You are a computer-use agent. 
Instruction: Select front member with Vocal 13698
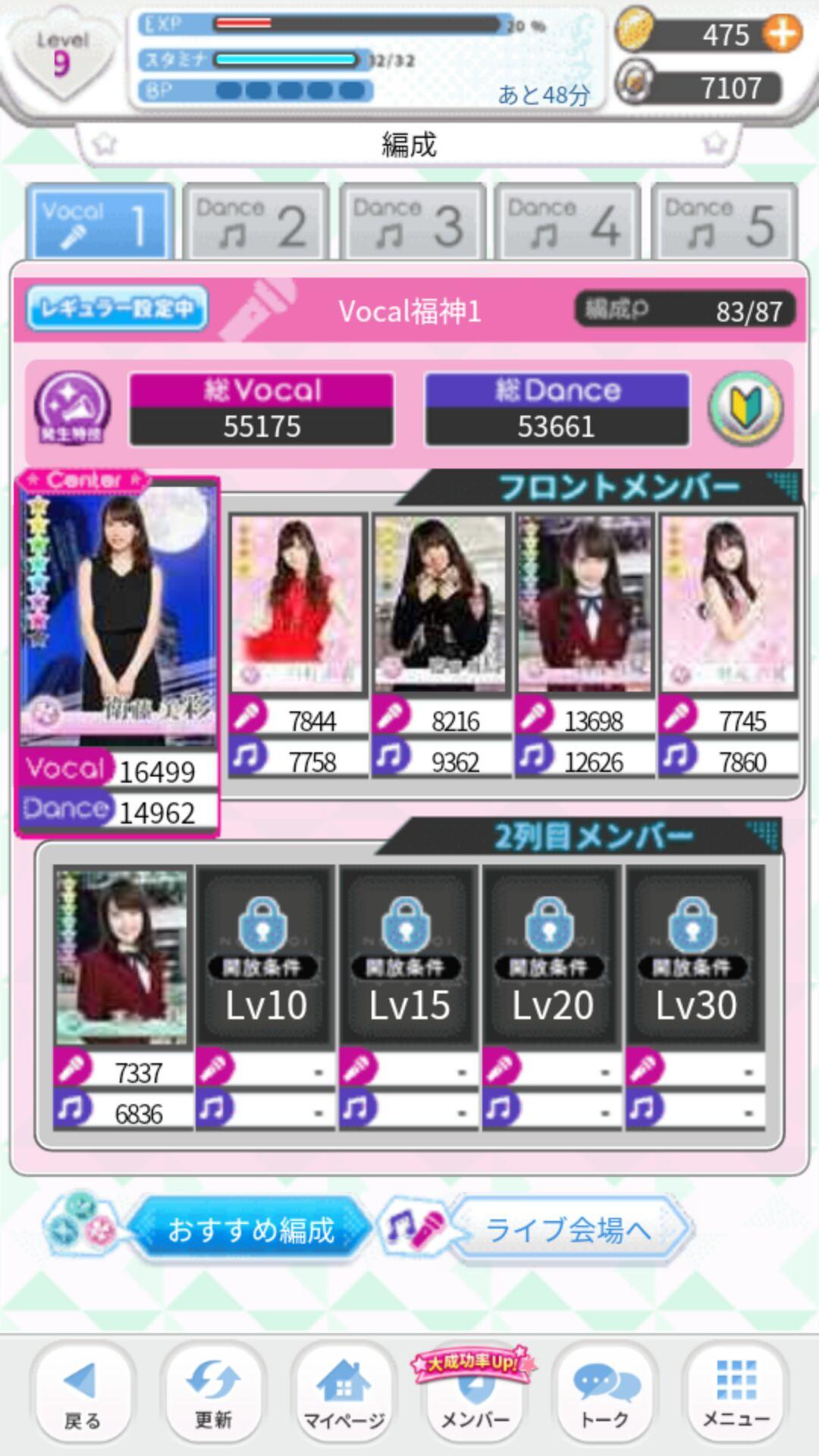coord(584,603)
